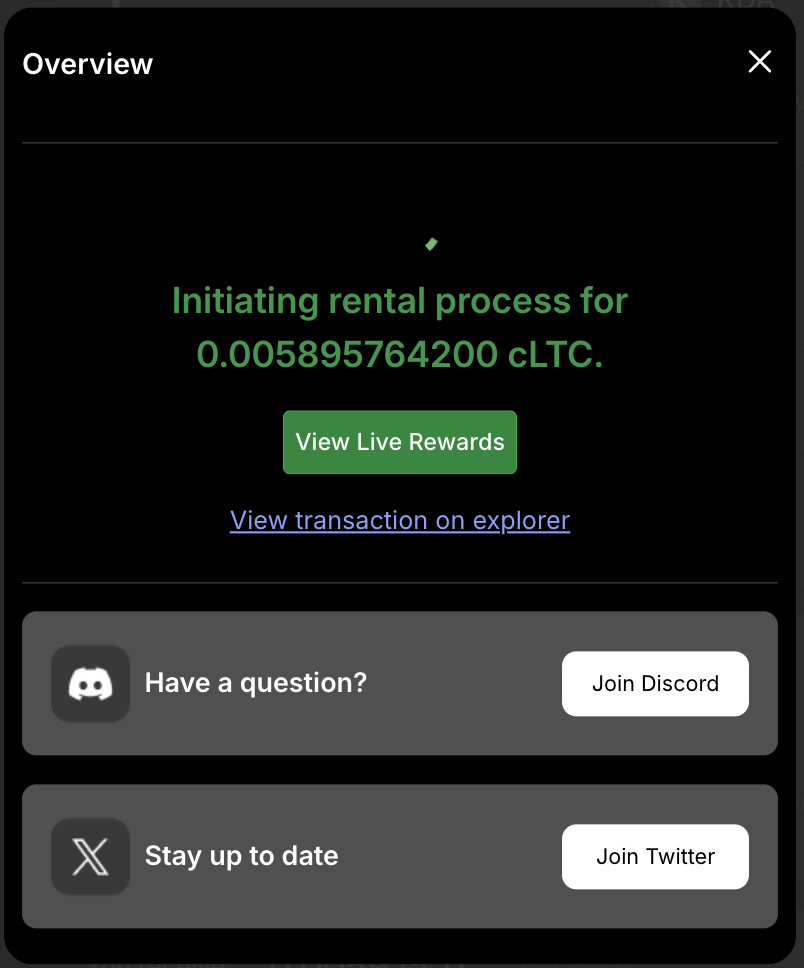804x968 pixels.
Task: Close the Overview dialog
Action: 759,62
